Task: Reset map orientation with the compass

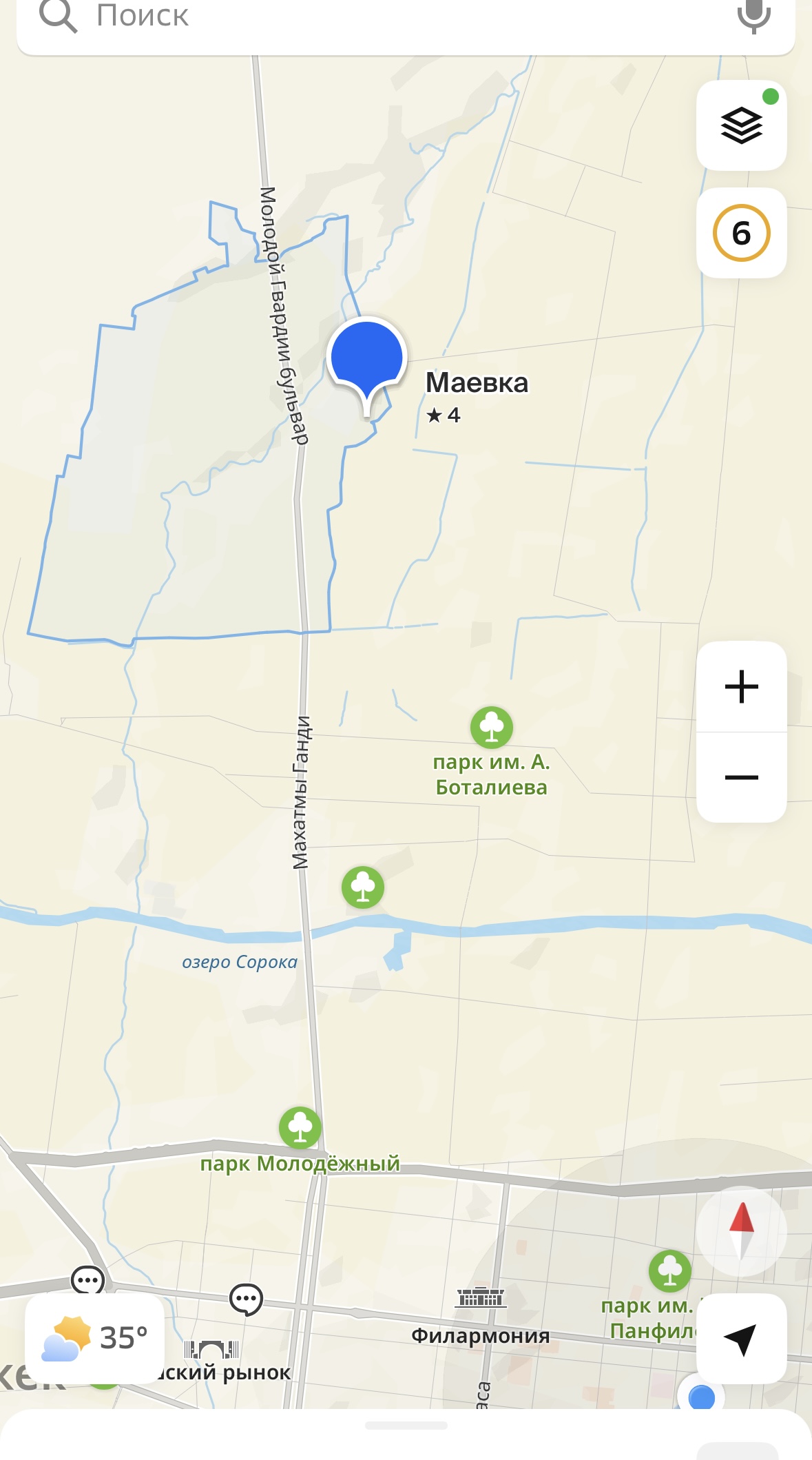Action: (741, 1231)
